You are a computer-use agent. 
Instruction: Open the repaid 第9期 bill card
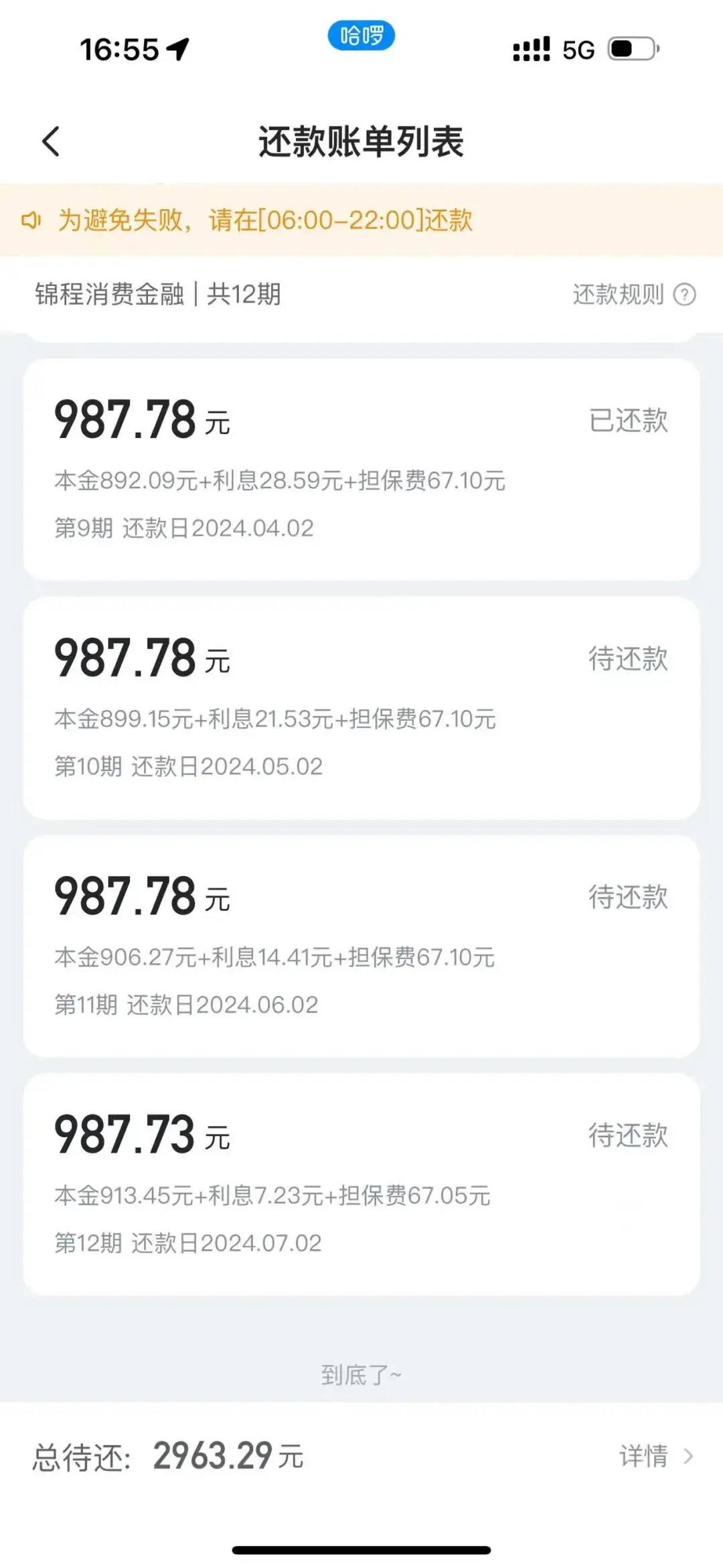point(361,469)
